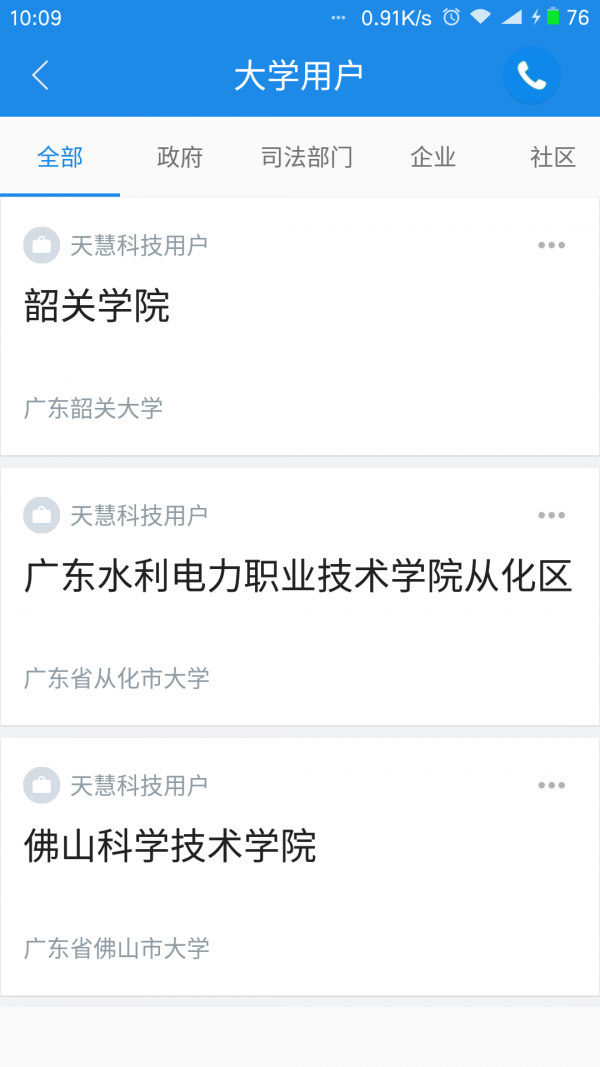Switch to the 司法部门 tab
The height and width of the screenshot is (1067, 600).
click(x=306, y=157)
